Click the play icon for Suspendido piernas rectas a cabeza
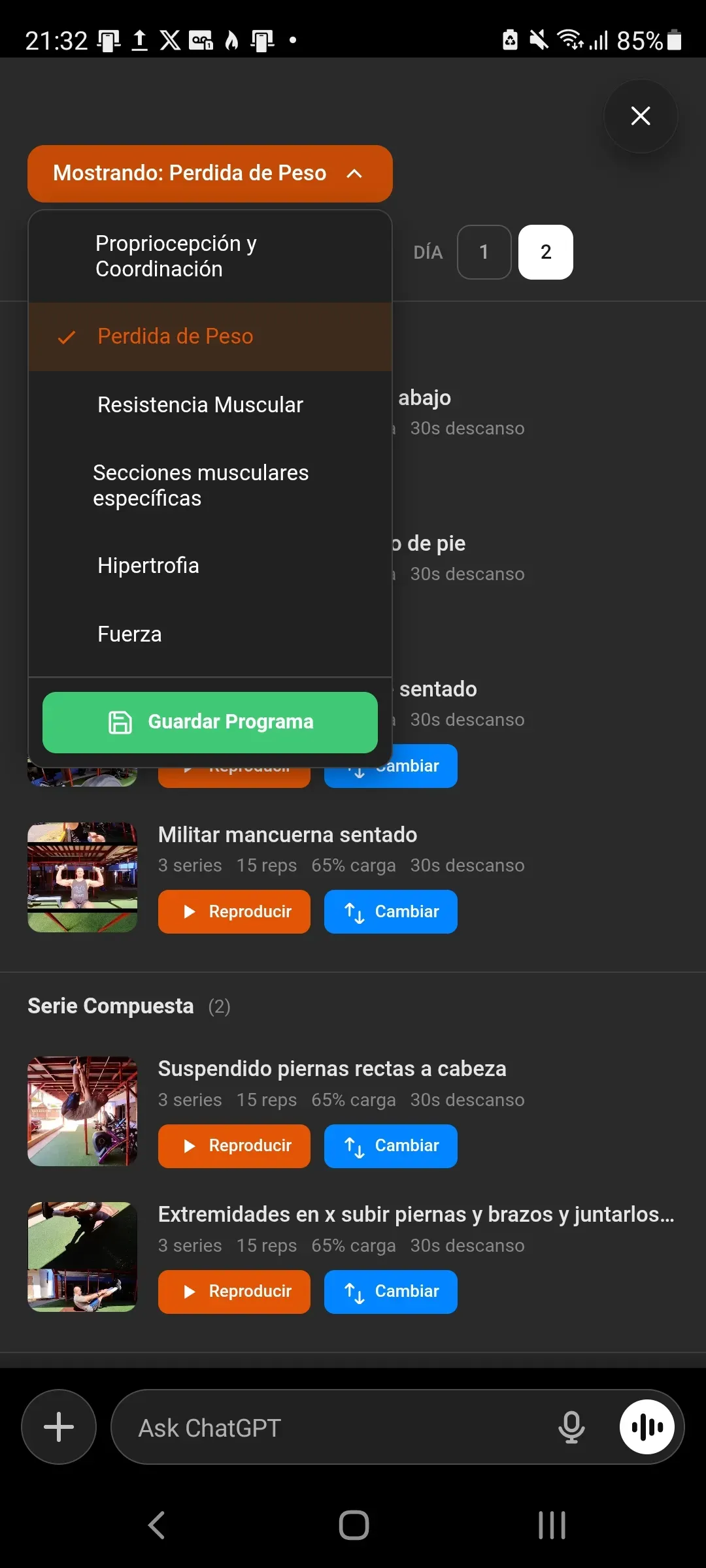This screenshot has width=706, height=1568. pyautogui.click(x=190, y=1146)
